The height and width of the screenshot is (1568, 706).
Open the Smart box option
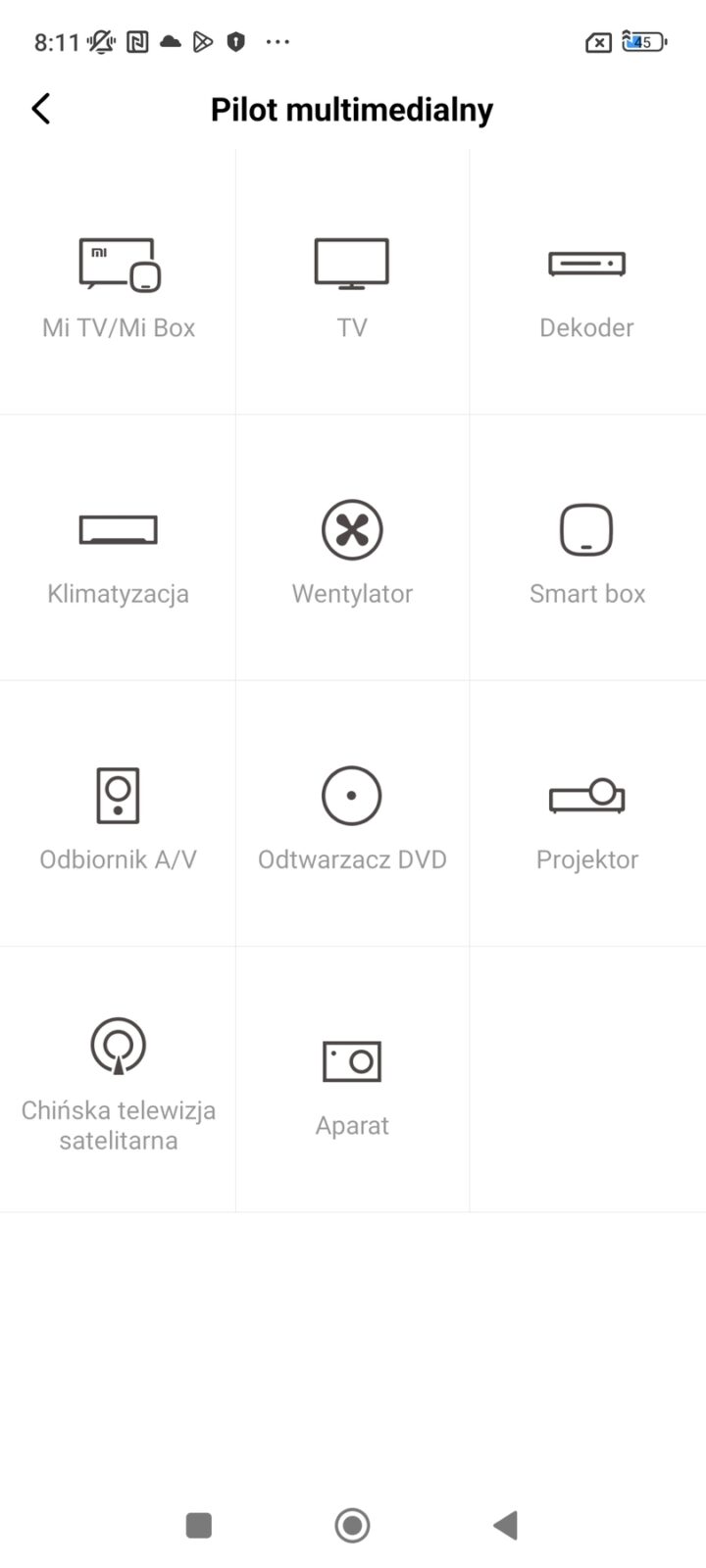(586, 551)
